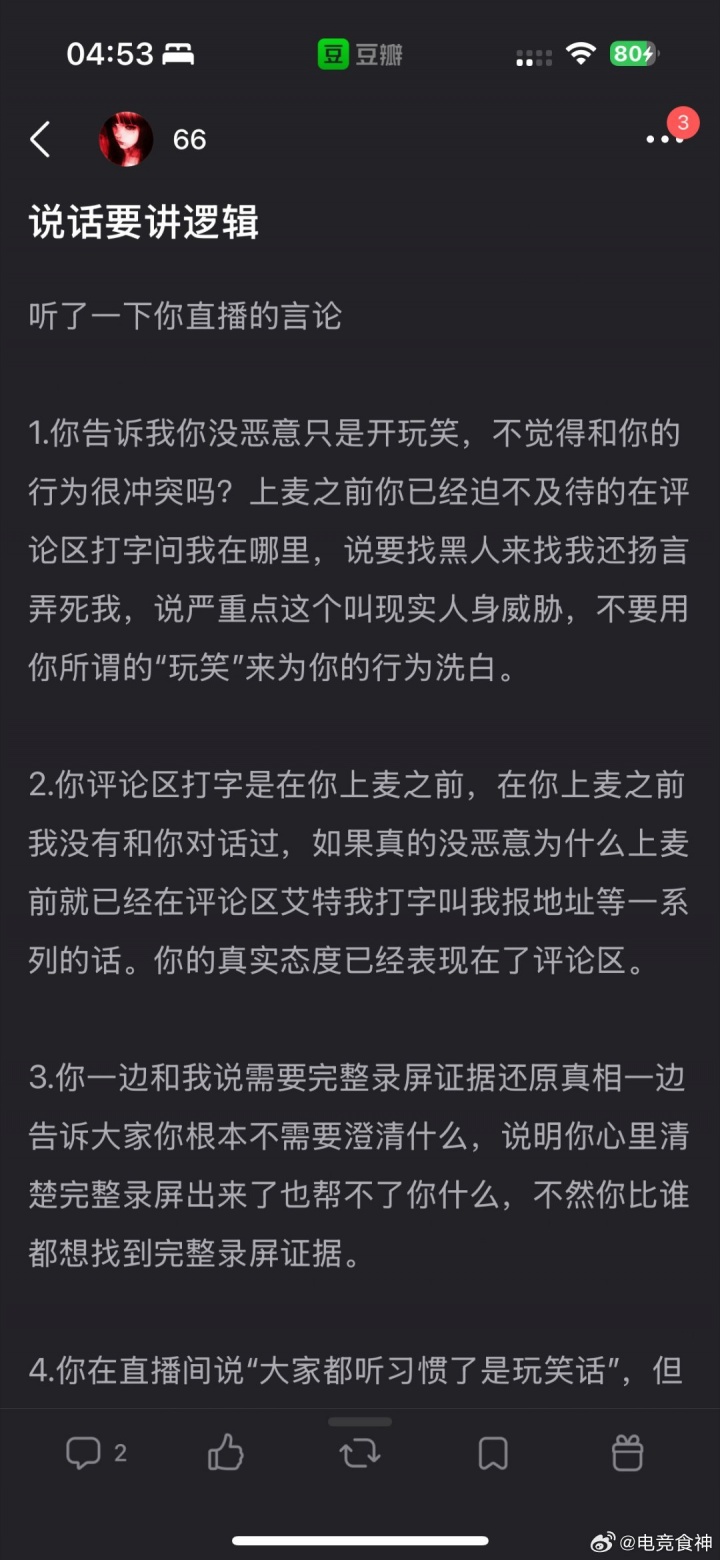Repost this post
This screenshot has width=720, height=1560.
tap(360, 1453)
